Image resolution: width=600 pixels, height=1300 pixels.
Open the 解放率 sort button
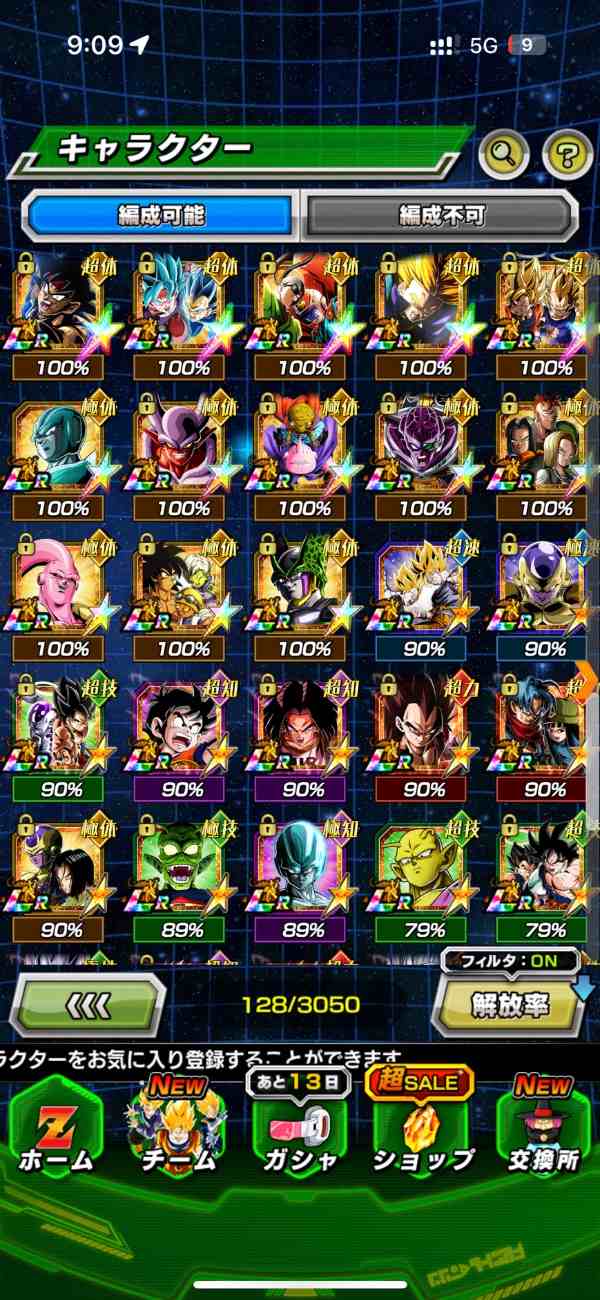click(510, 1005)
